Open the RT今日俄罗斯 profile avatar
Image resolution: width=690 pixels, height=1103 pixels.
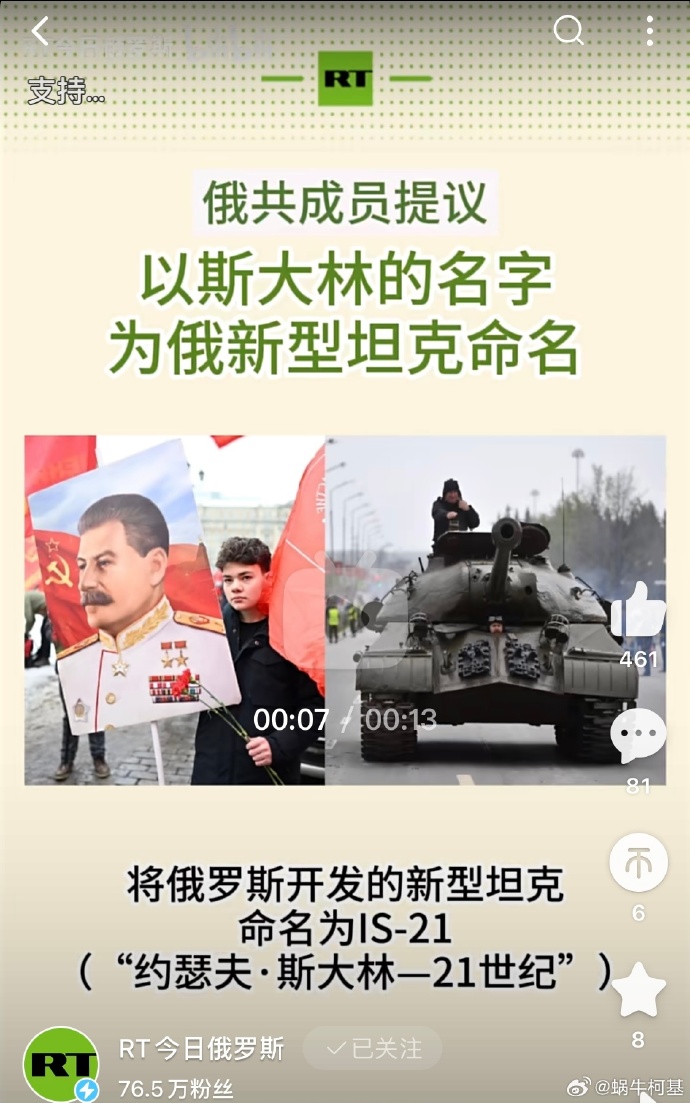click(x=60, y=1063)
